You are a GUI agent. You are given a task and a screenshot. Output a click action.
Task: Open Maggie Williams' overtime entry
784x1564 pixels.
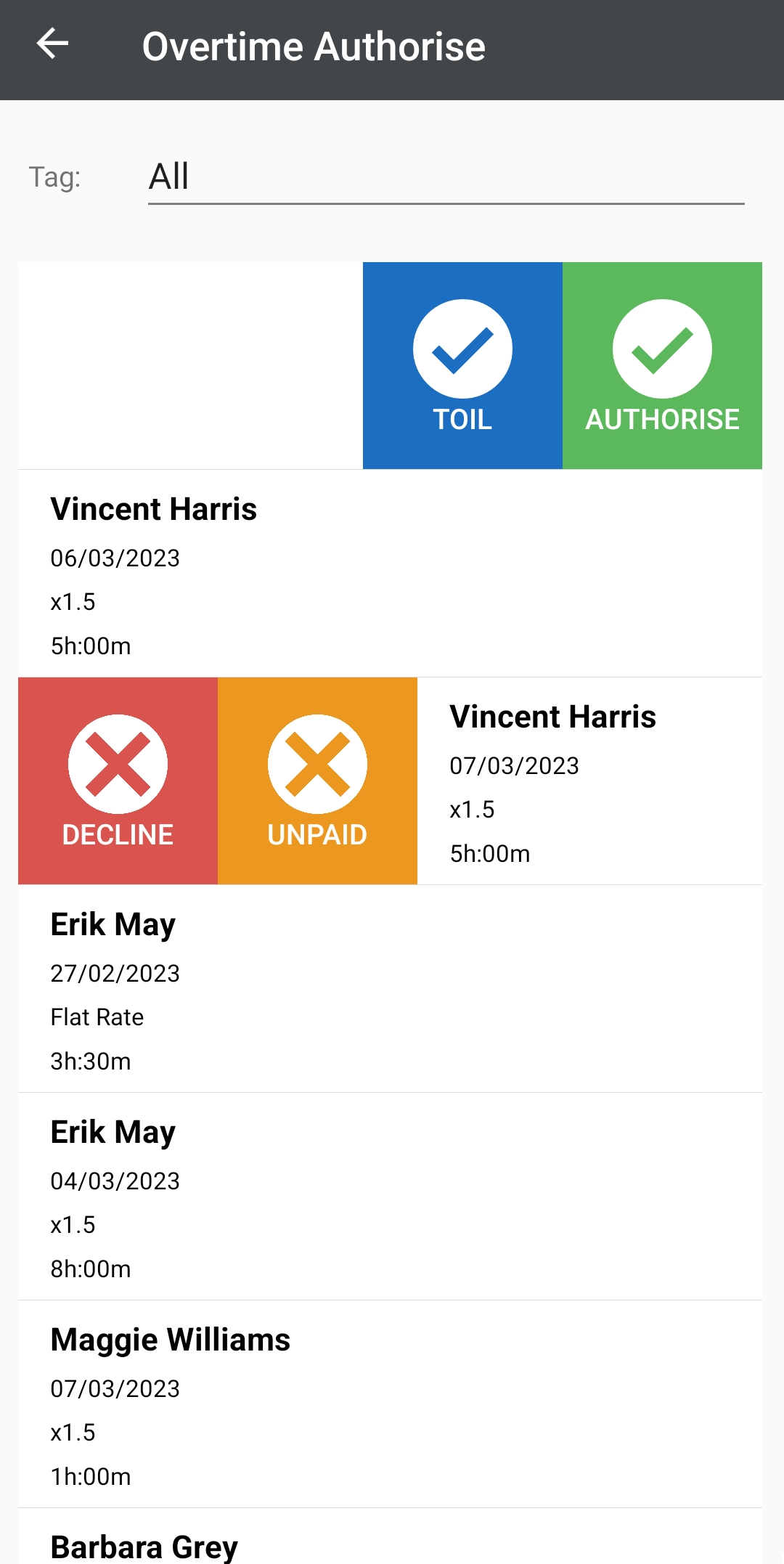point(390,1404)
